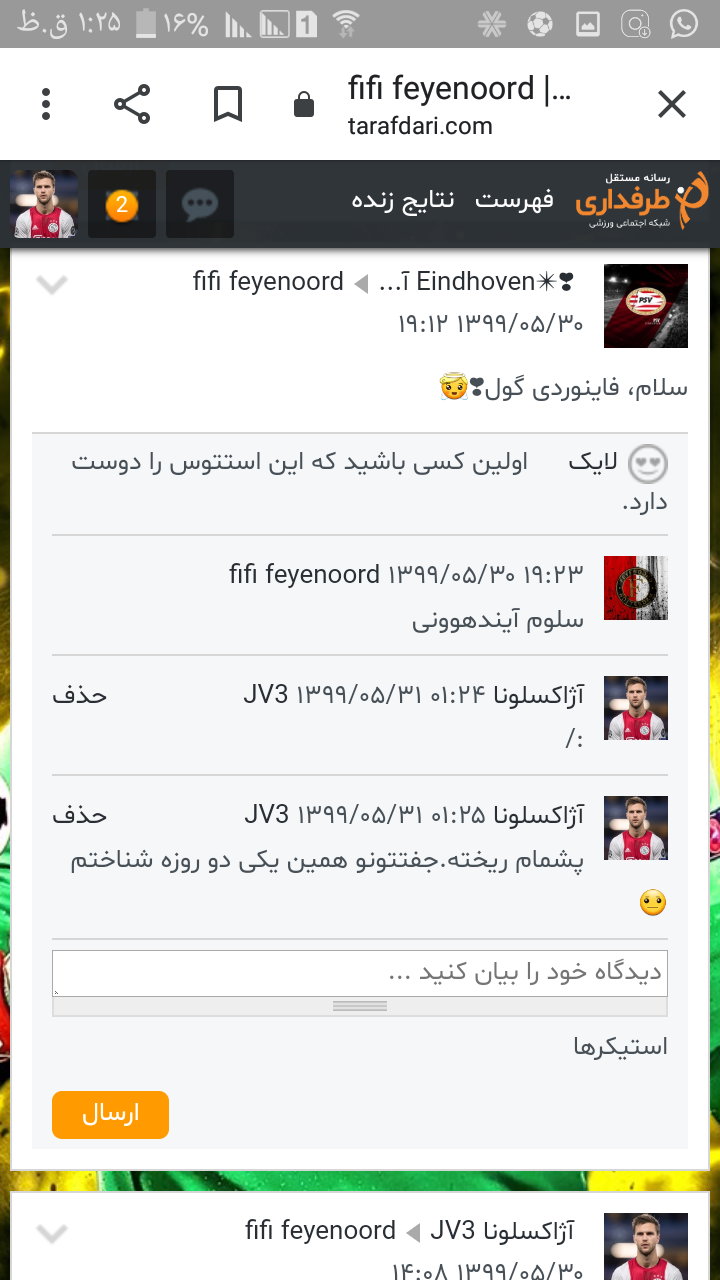Open Eindhoven's PSV profile picture
The height and width of the screenshot is (1280, 720).
646,306
